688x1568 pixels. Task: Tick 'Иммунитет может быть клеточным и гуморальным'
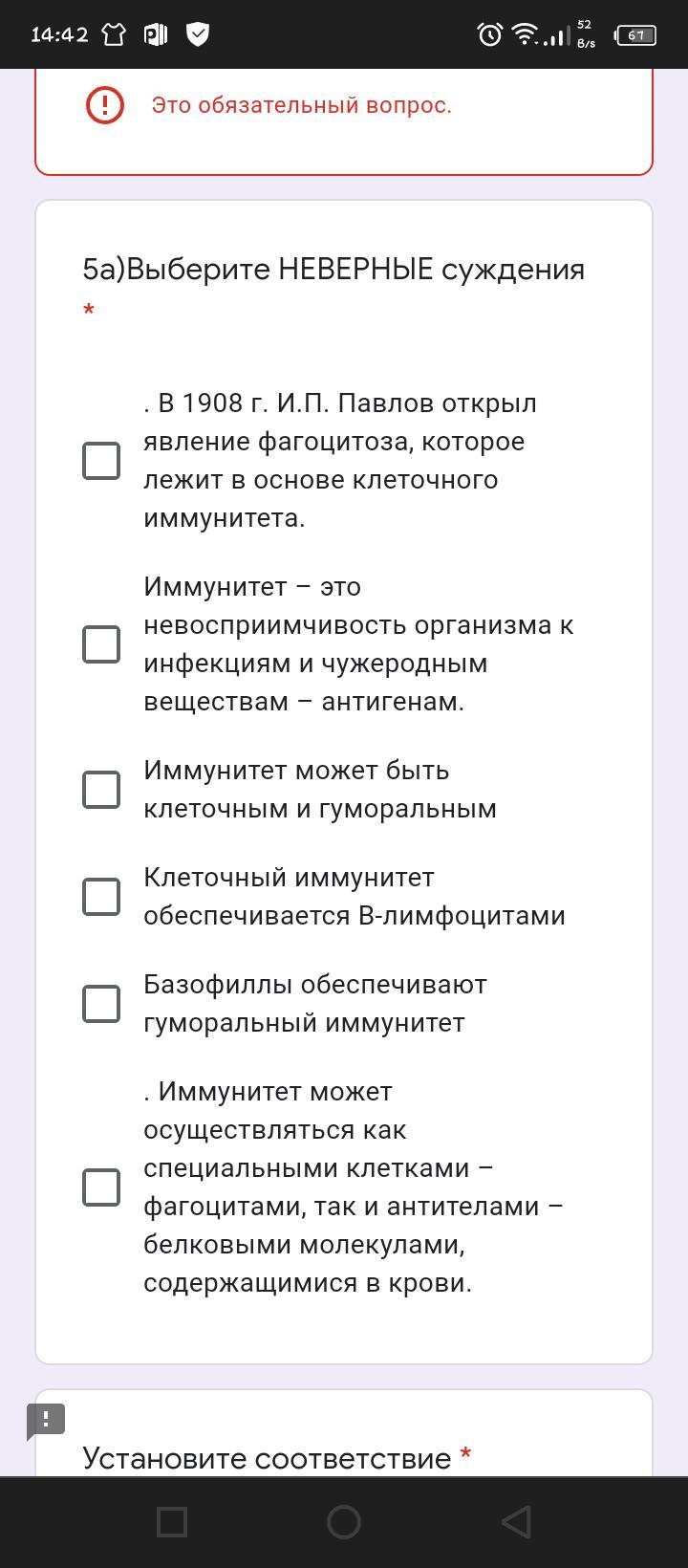(101, 790)
